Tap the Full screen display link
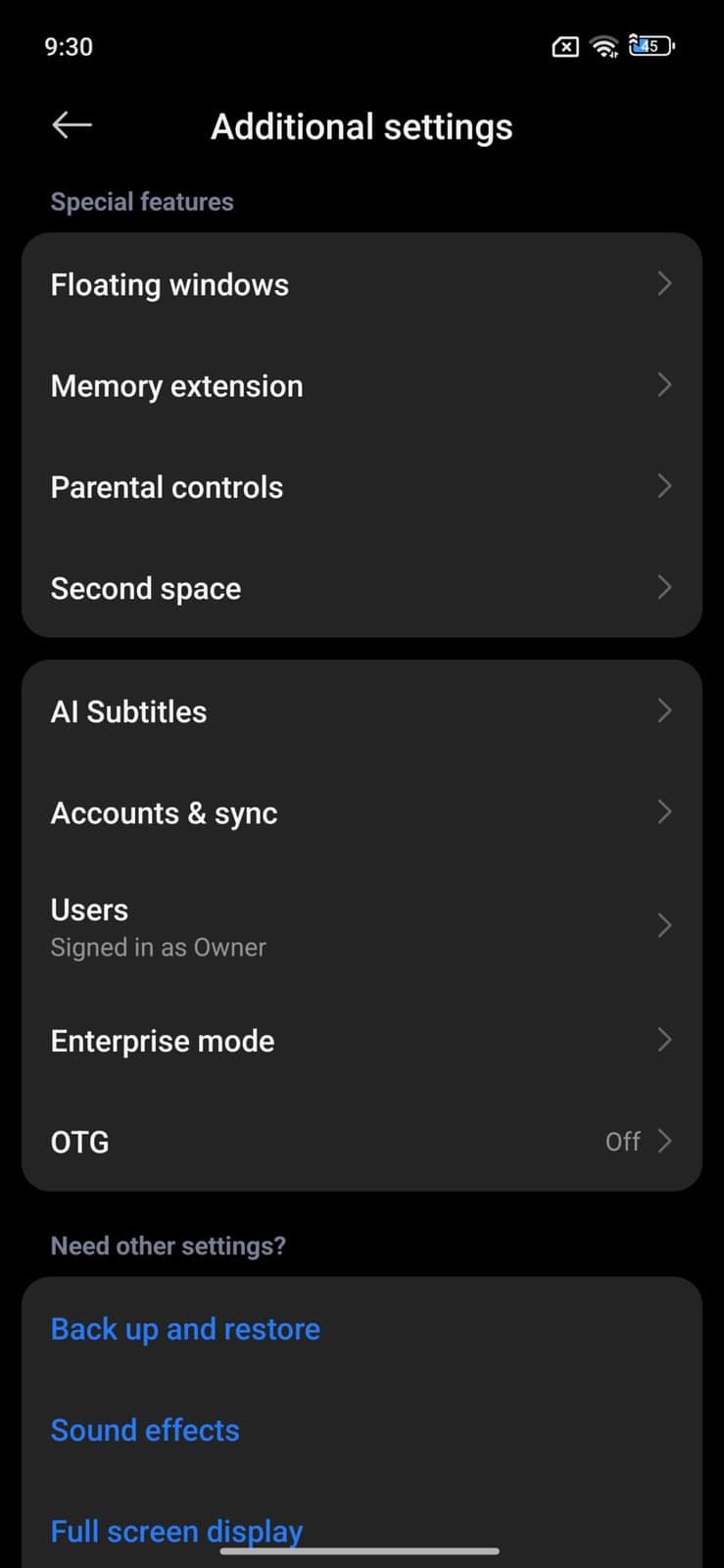The width and height of the screenshot is (724, 1568). pos(176,1530)
